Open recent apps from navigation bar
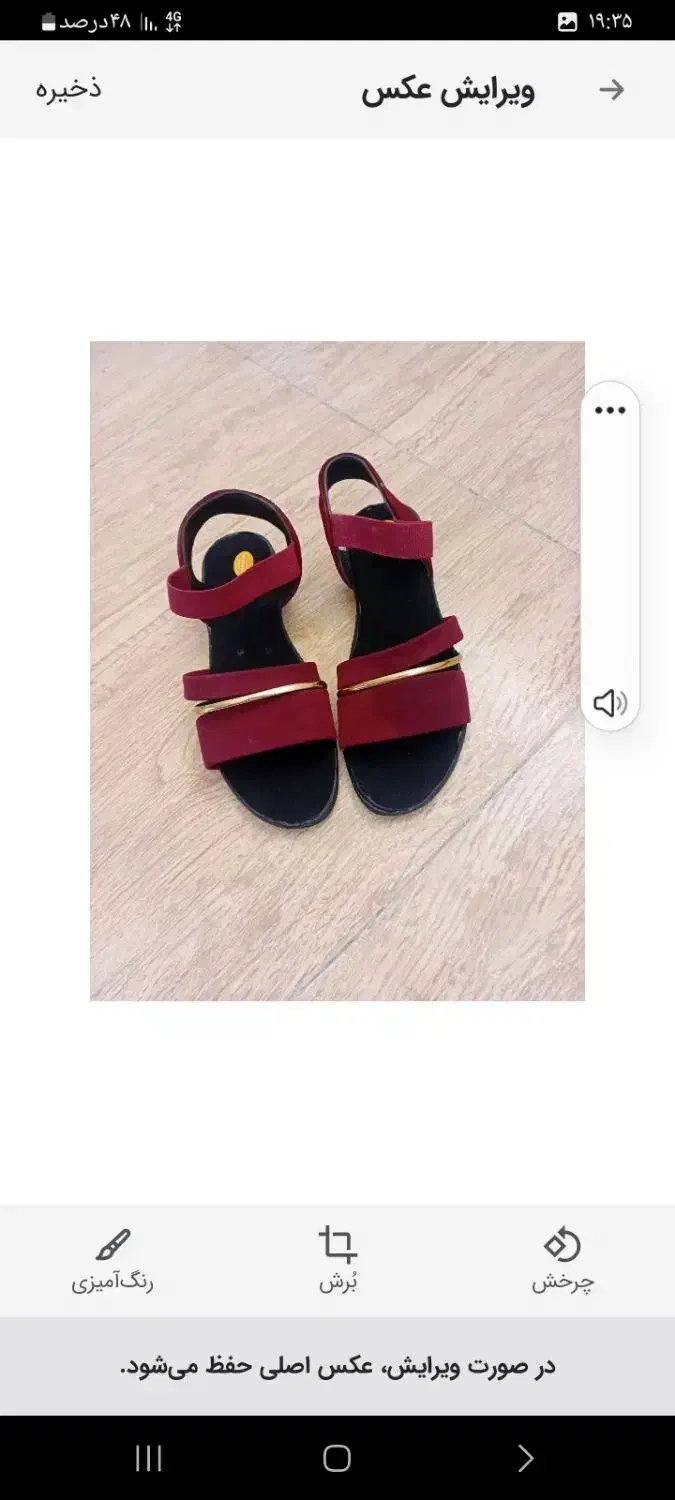The height and width of the screenshot is (1500, 675). pos(148,1458)
